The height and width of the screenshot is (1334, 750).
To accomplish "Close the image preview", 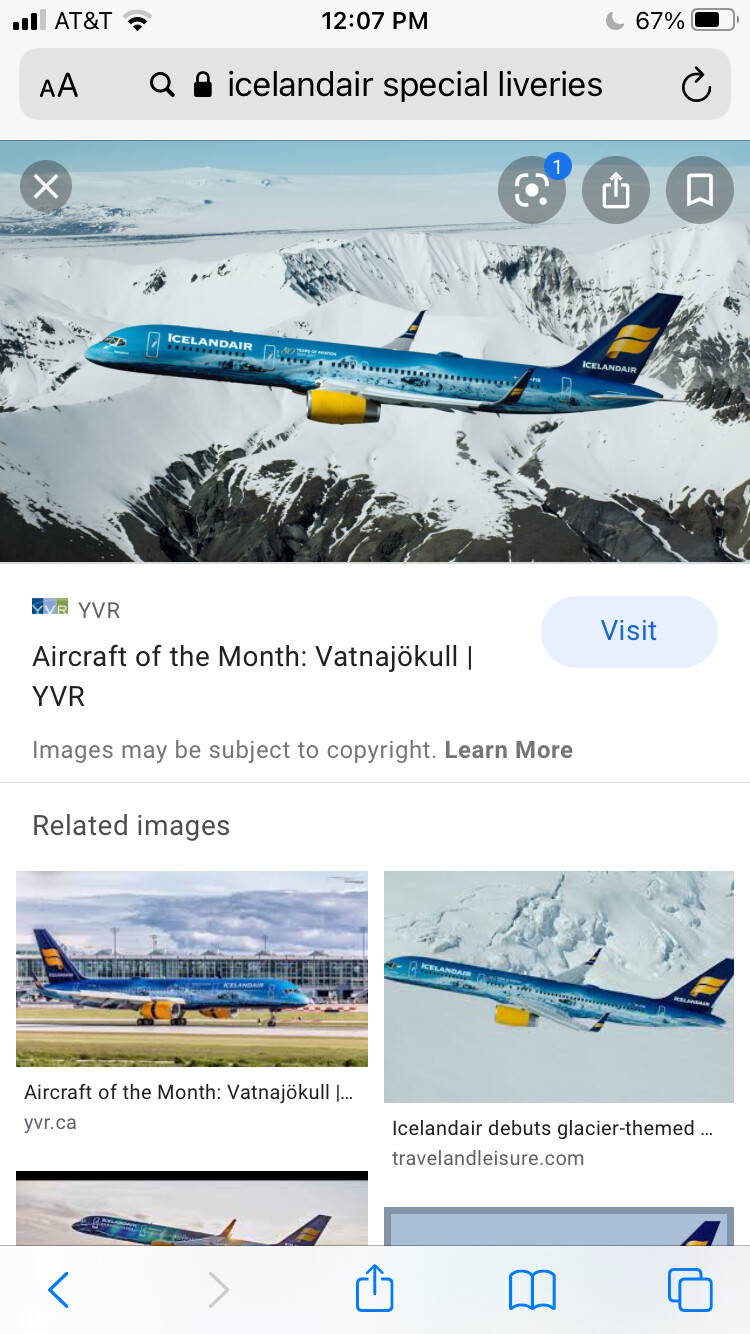I will click(46, 186).
